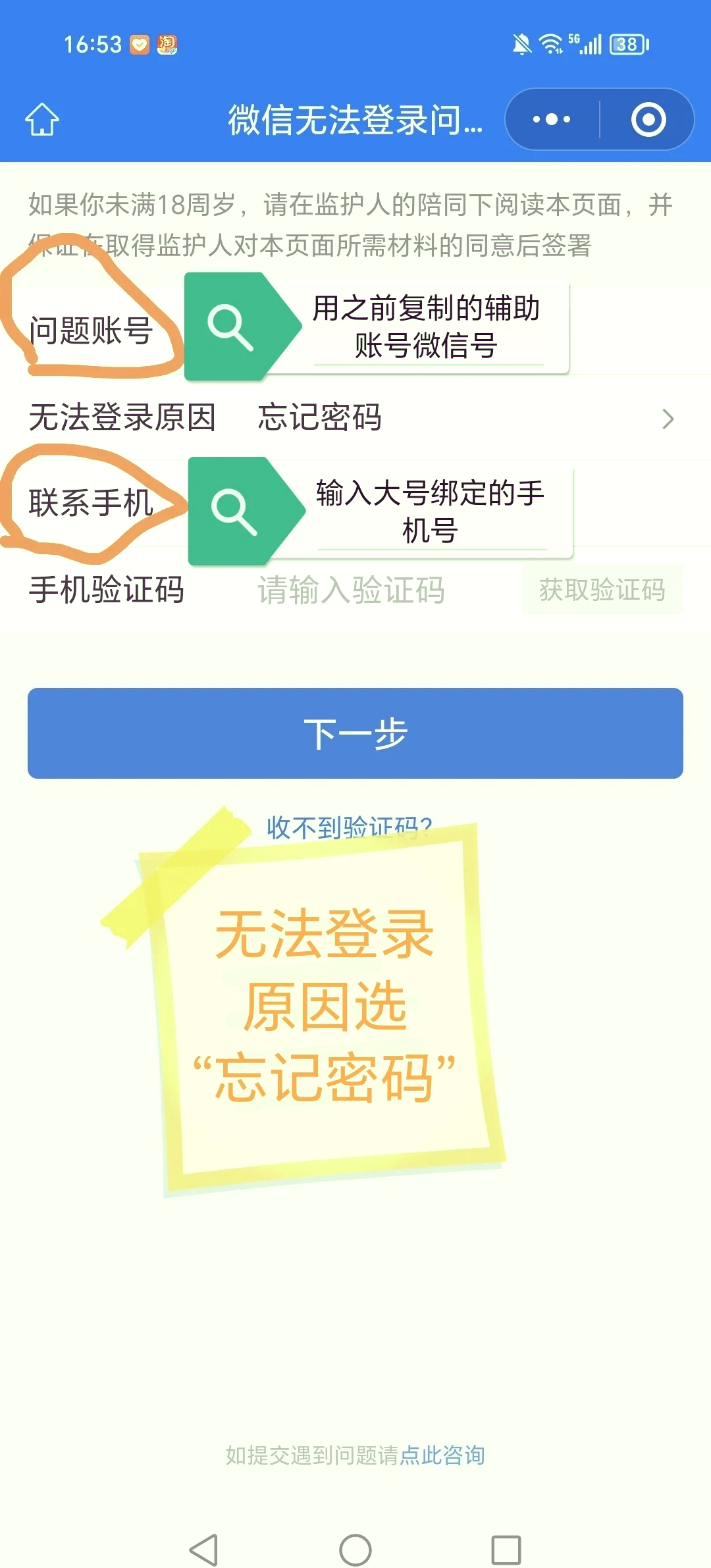Continue with the 下一步 button
The height and width of the screenshot is (1568, 711).
(x=355, y=733)
